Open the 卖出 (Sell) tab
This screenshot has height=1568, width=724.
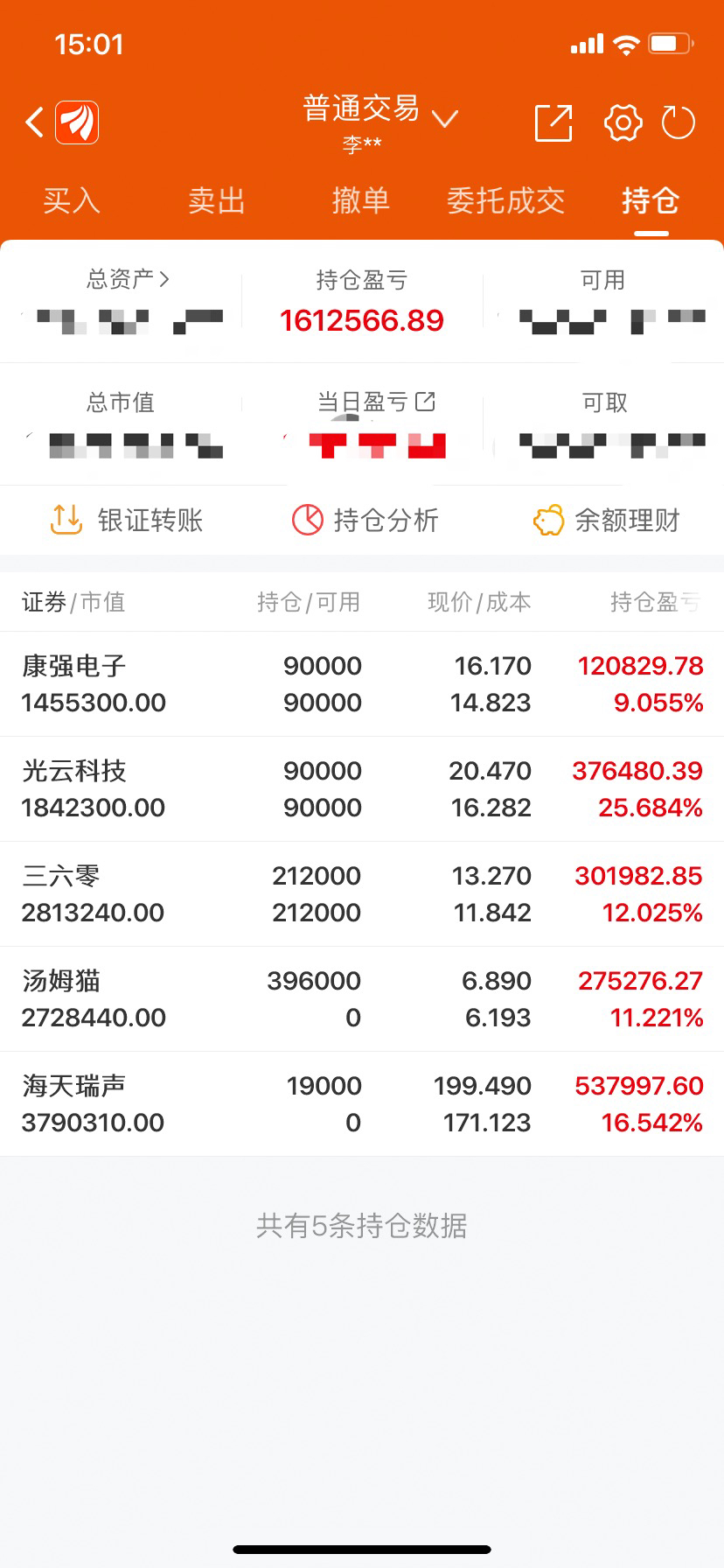tap(215, 201)
